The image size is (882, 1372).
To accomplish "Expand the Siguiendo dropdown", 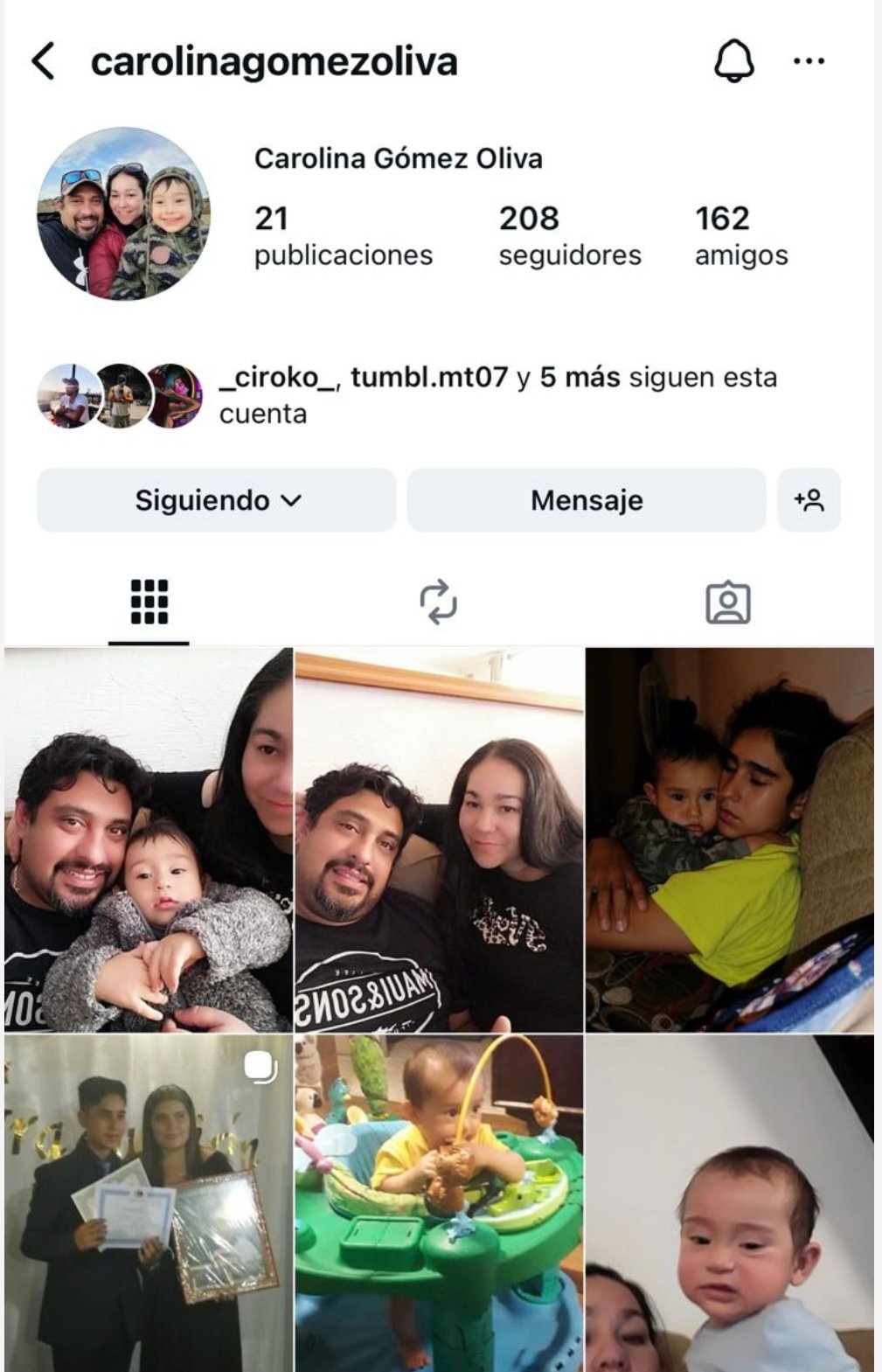I will tap(217, 500).
